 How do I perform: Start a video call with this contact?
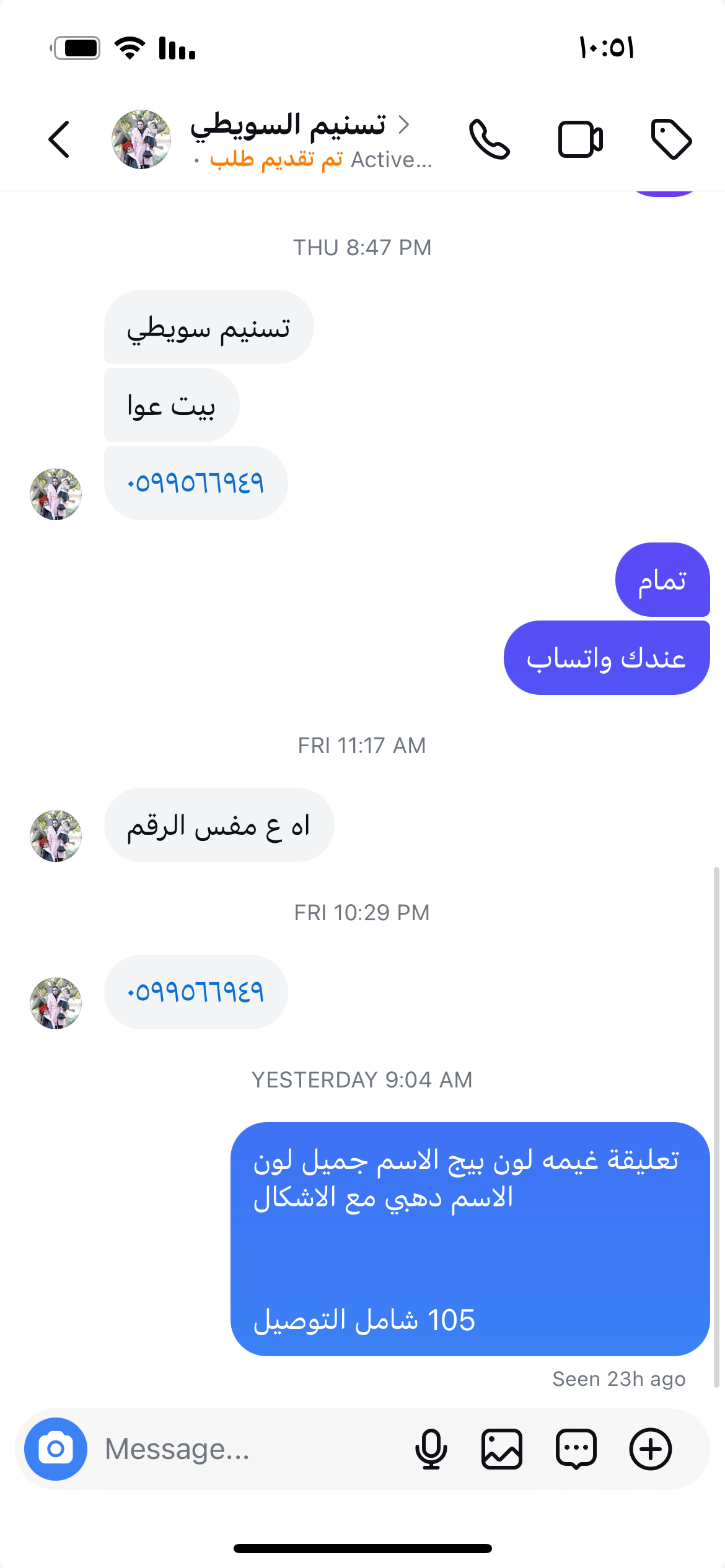(x=580, y=139)
